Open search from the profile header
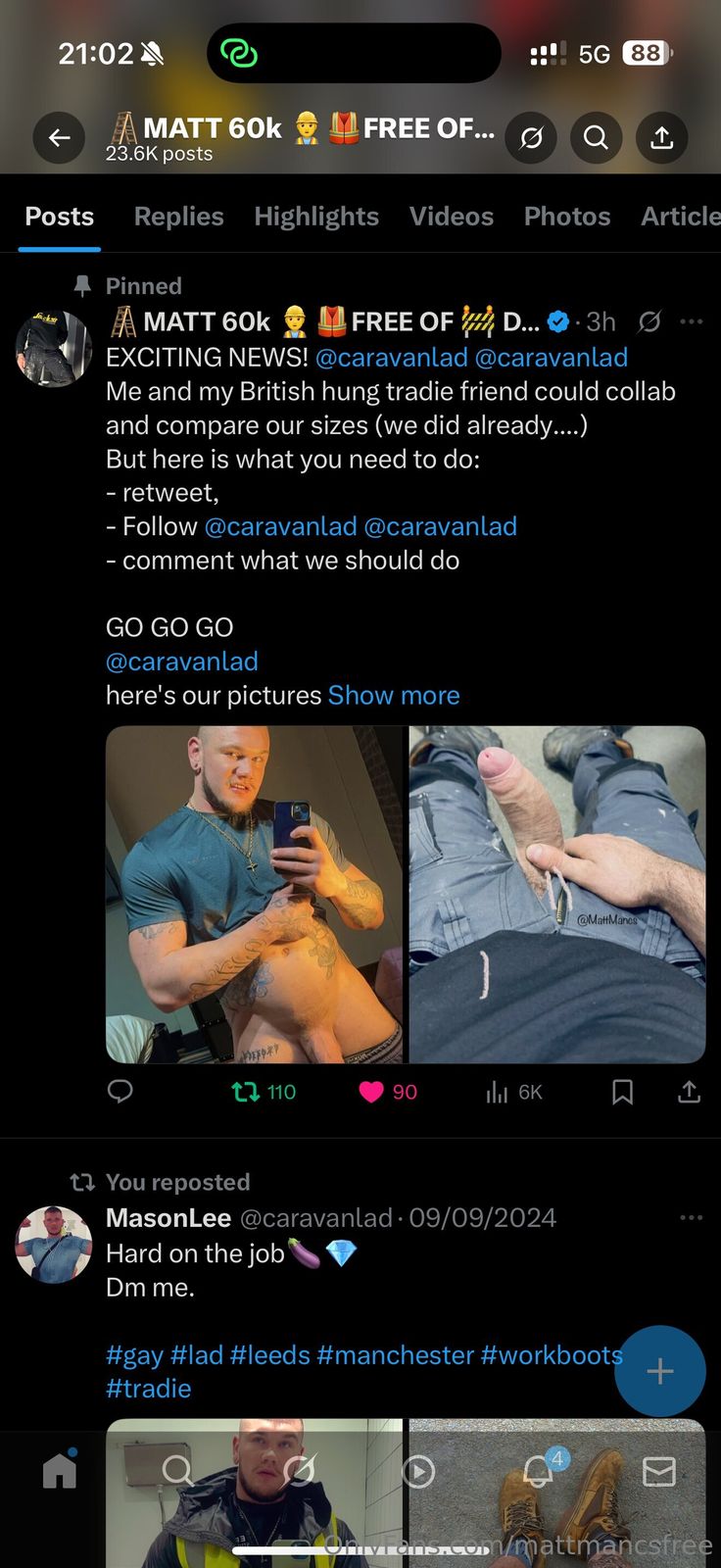This screenshot has height=1568, width=721. pyautogui.click(x=596, y=138)
